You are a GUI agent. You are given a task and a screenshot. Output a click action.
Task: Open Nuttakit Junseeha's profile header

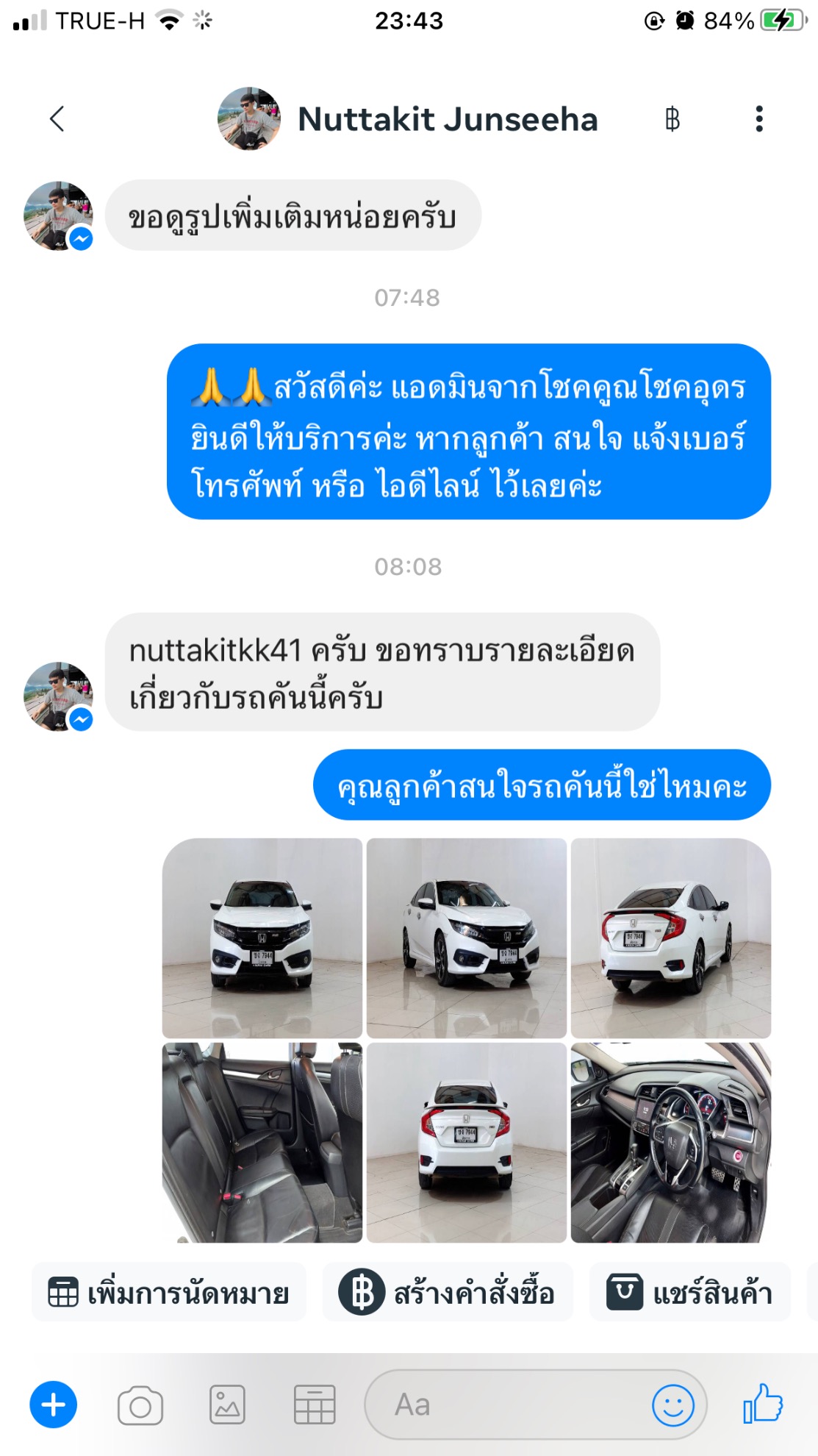pyautogui.click(x=408, y=119)
